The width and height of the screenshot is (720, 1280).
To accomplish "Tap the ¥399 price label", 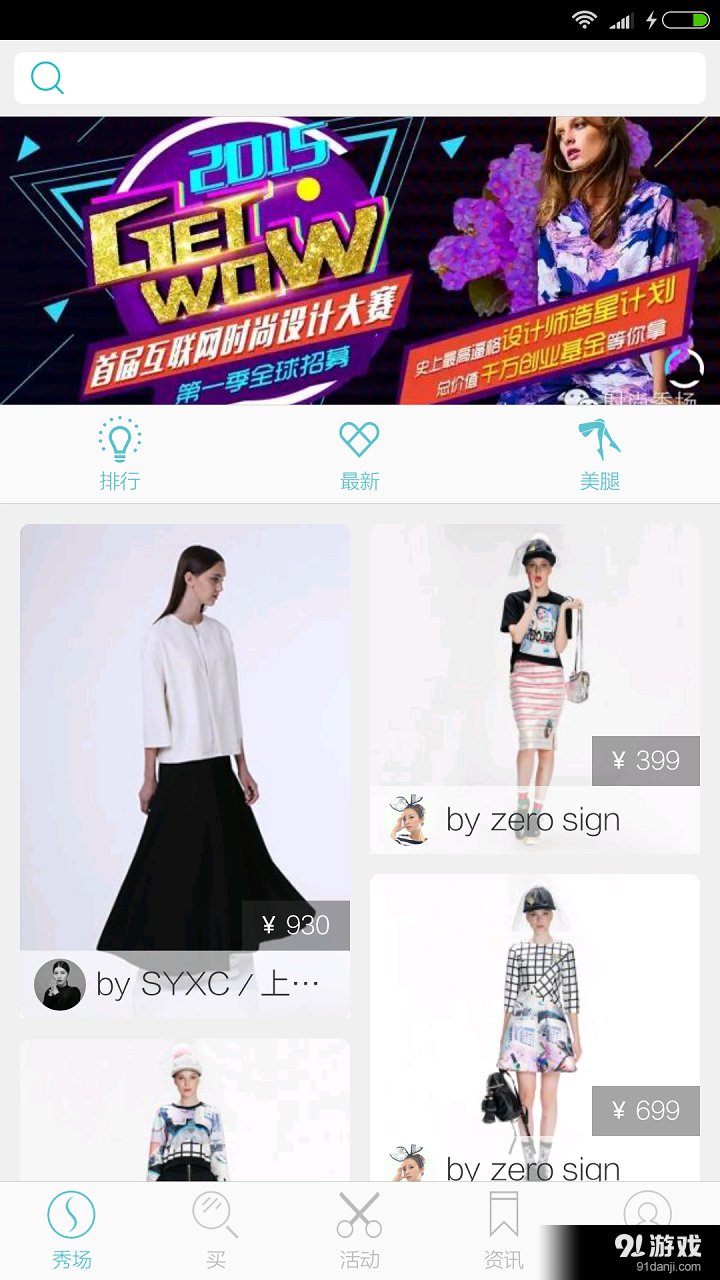I will 645,760.
